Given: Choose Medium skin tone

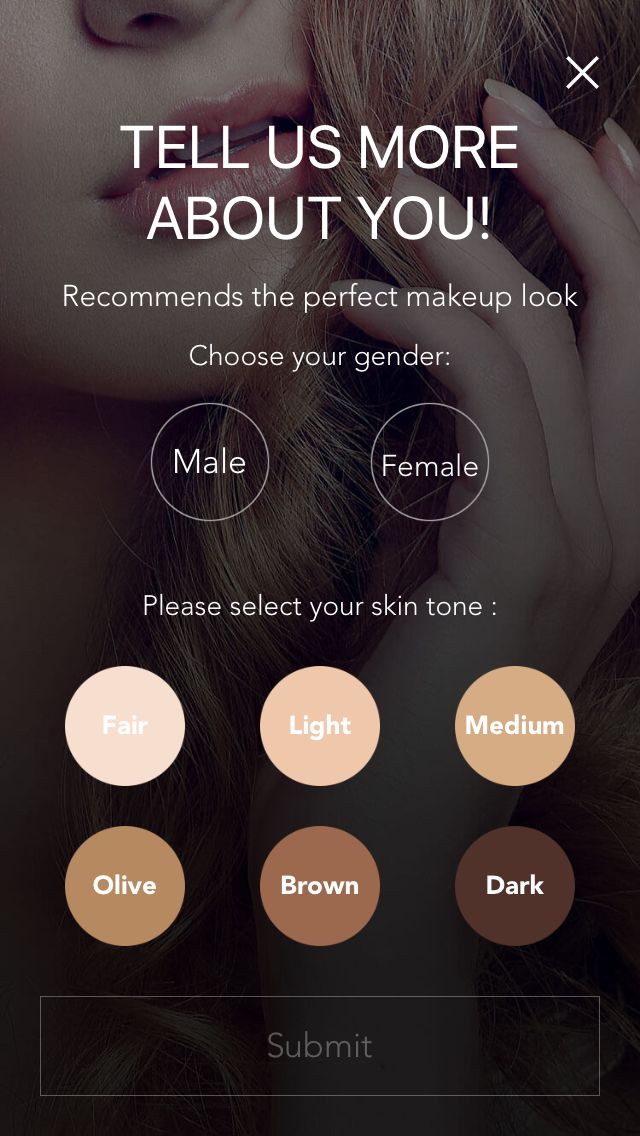Looking at the screenshot, I should [515, 726].
